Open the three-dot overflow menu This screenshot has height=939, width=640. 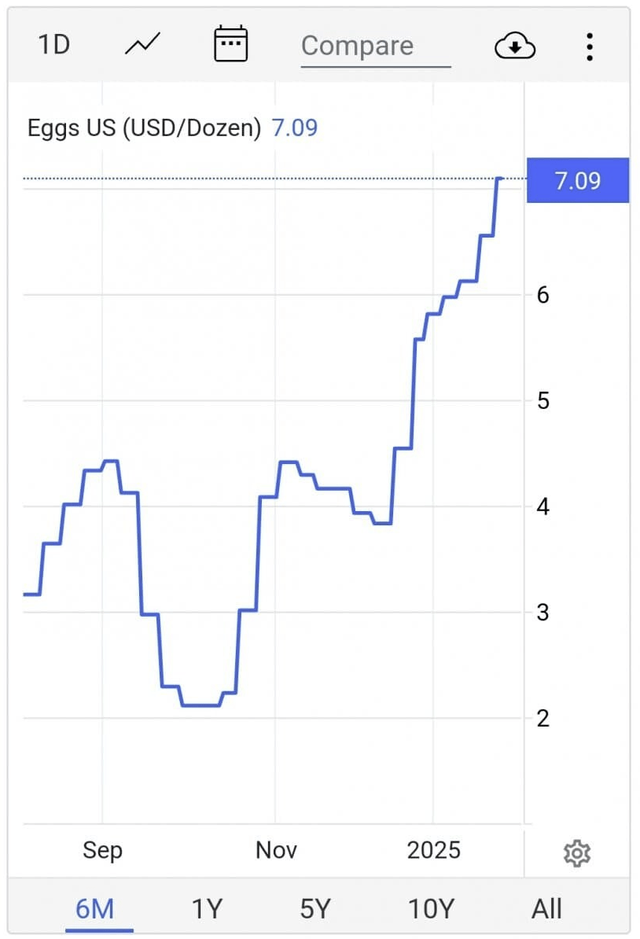tap(590, 46)
